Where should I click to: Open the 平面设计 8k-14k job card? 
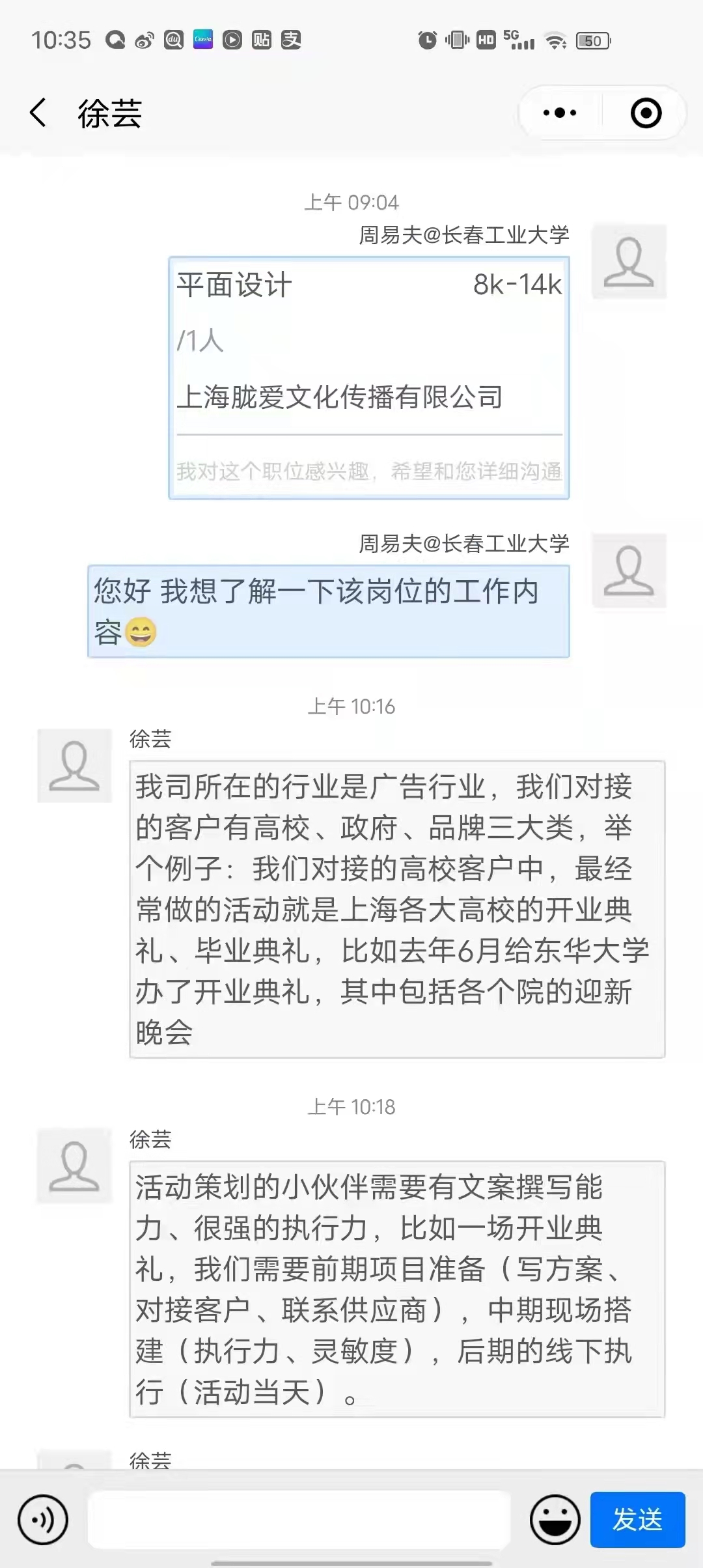[368, 378]
